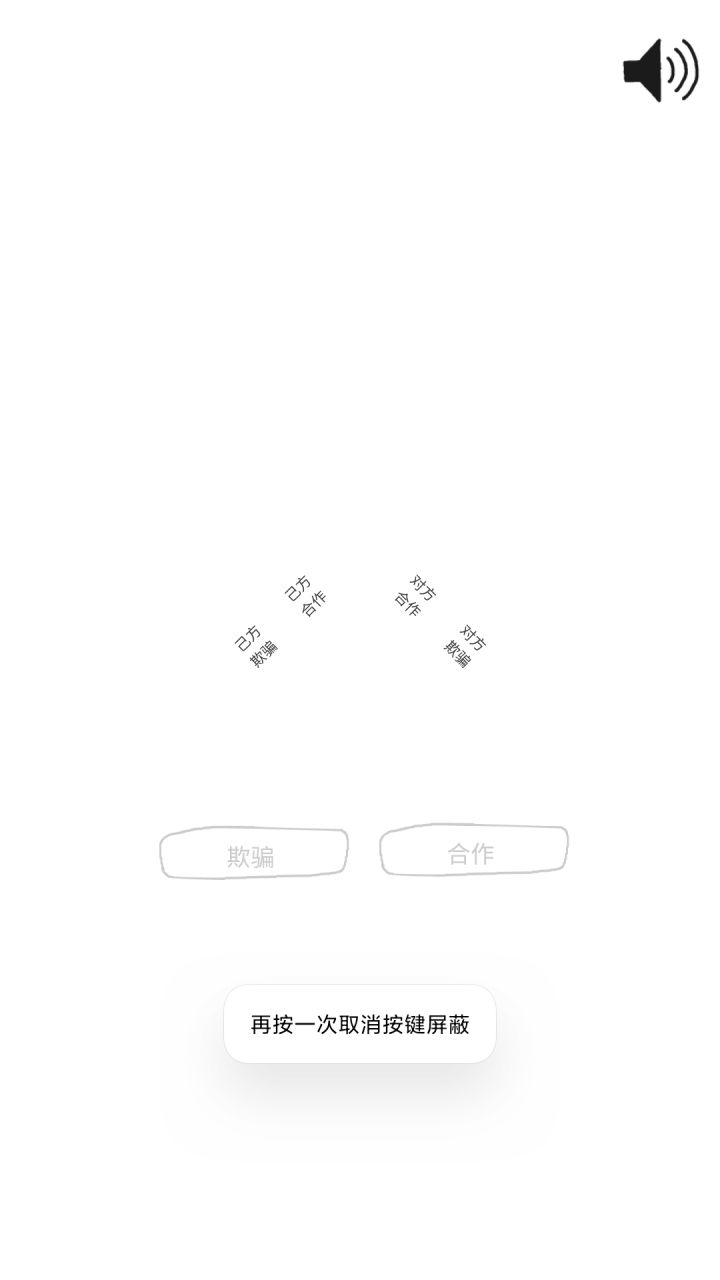This screenshot has height=1280, width=720.
Task: Select the 己方欺骗 scoreboard label
Action: tap(254, 645)
